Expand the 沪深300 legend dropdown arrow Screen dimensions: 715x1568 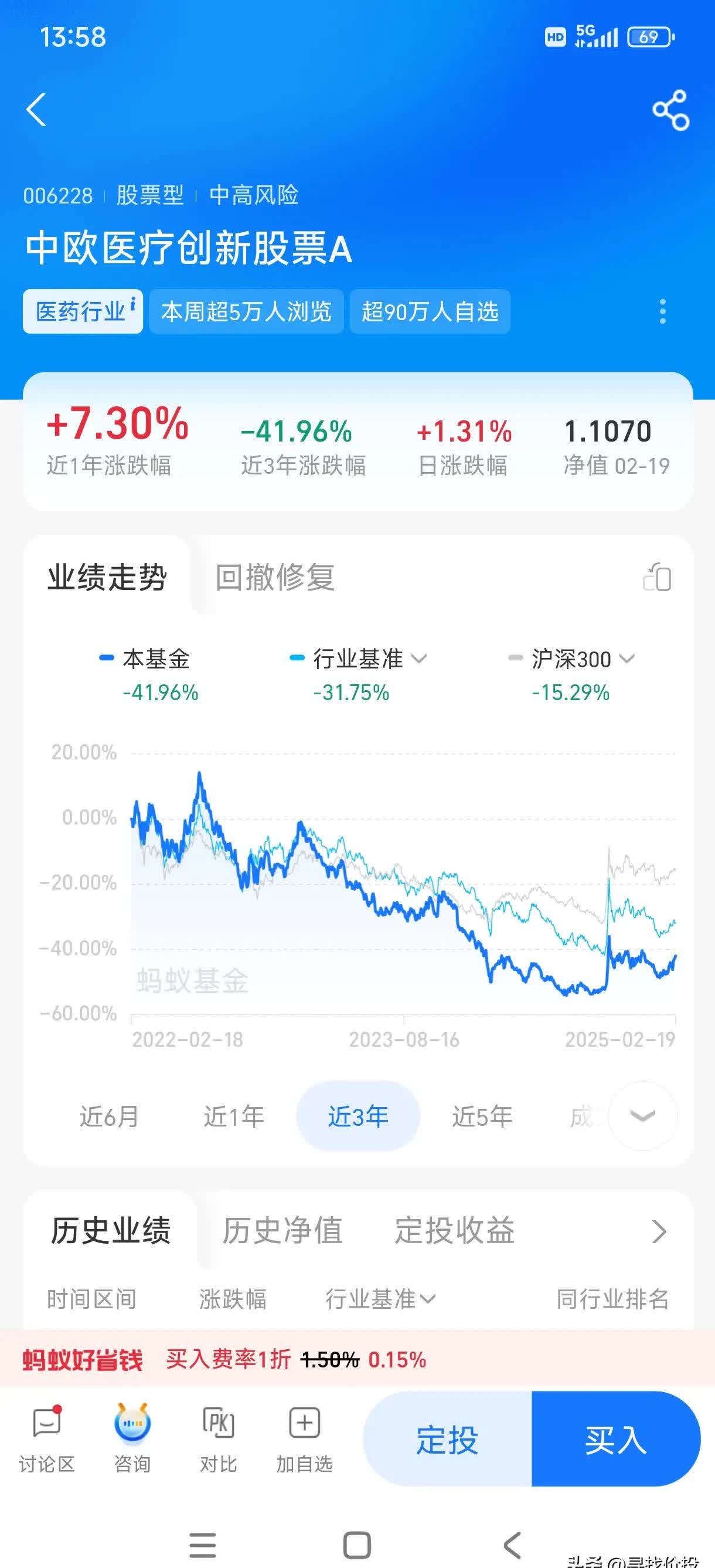point(625,659)
